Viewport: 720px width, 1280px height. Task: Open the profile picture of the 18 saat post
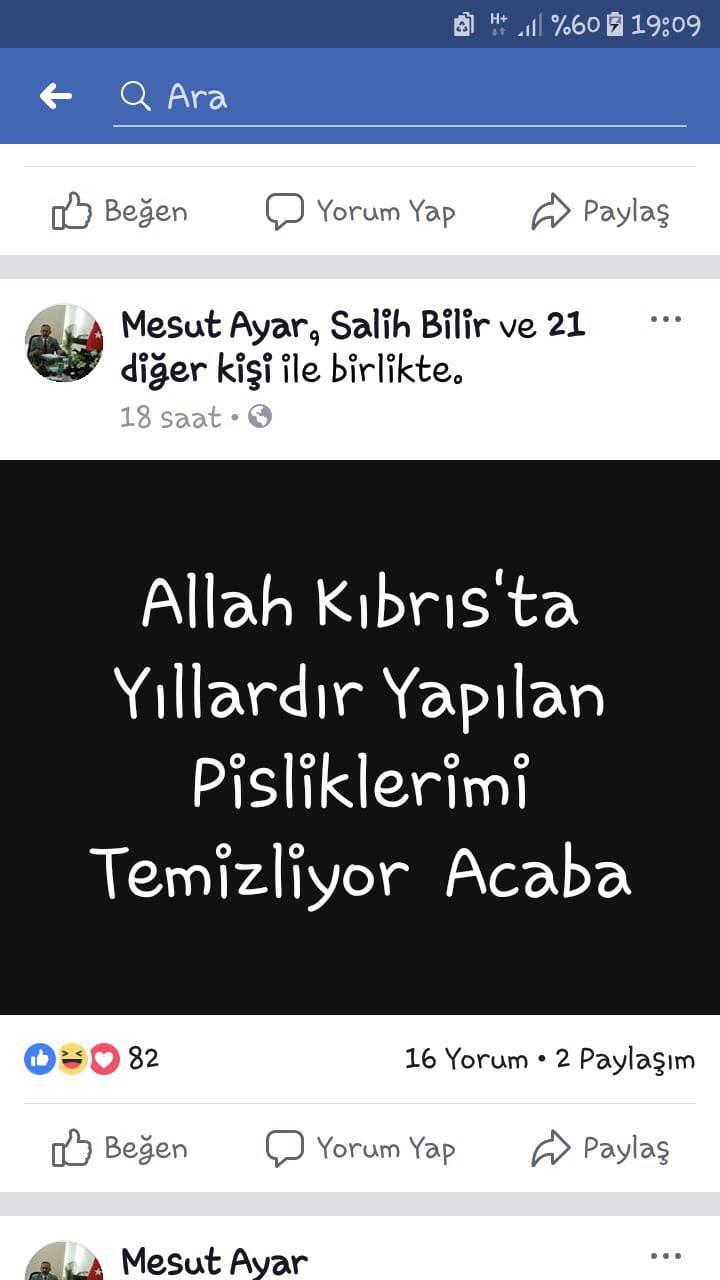64,343
